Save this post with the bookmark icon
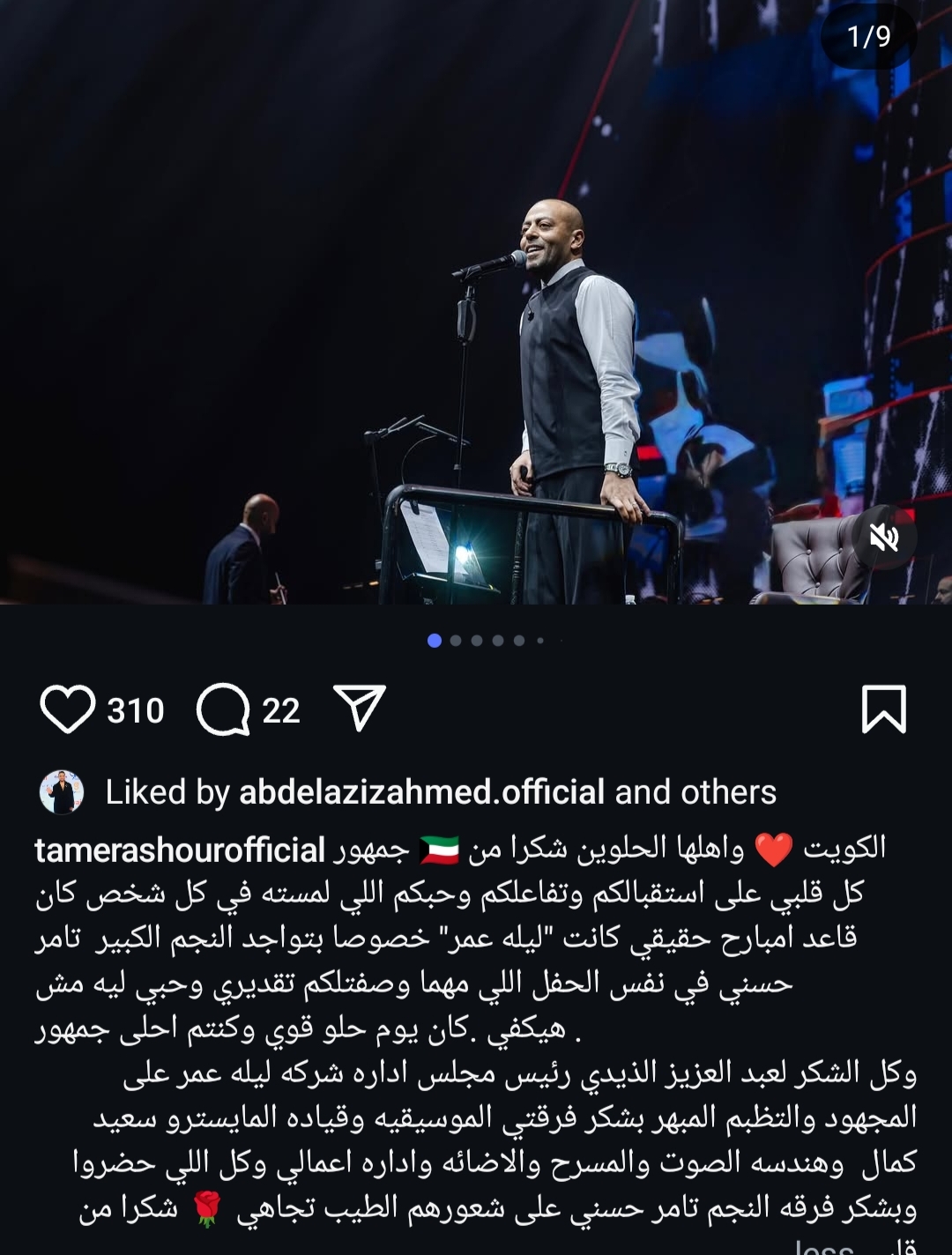Viewport: 952px width, 1255px height. pos(883,709)
